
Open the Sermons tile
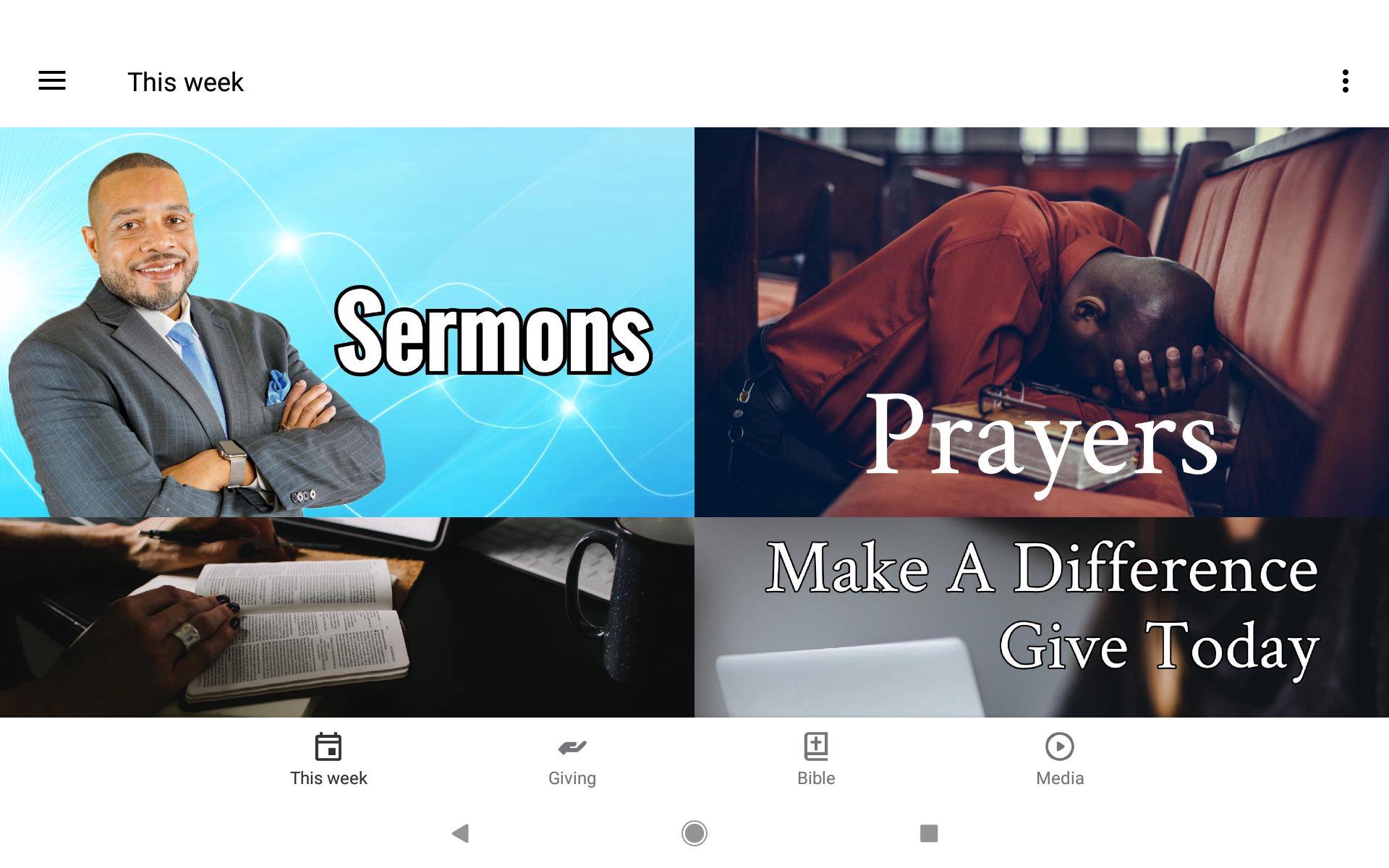point(347,322)
